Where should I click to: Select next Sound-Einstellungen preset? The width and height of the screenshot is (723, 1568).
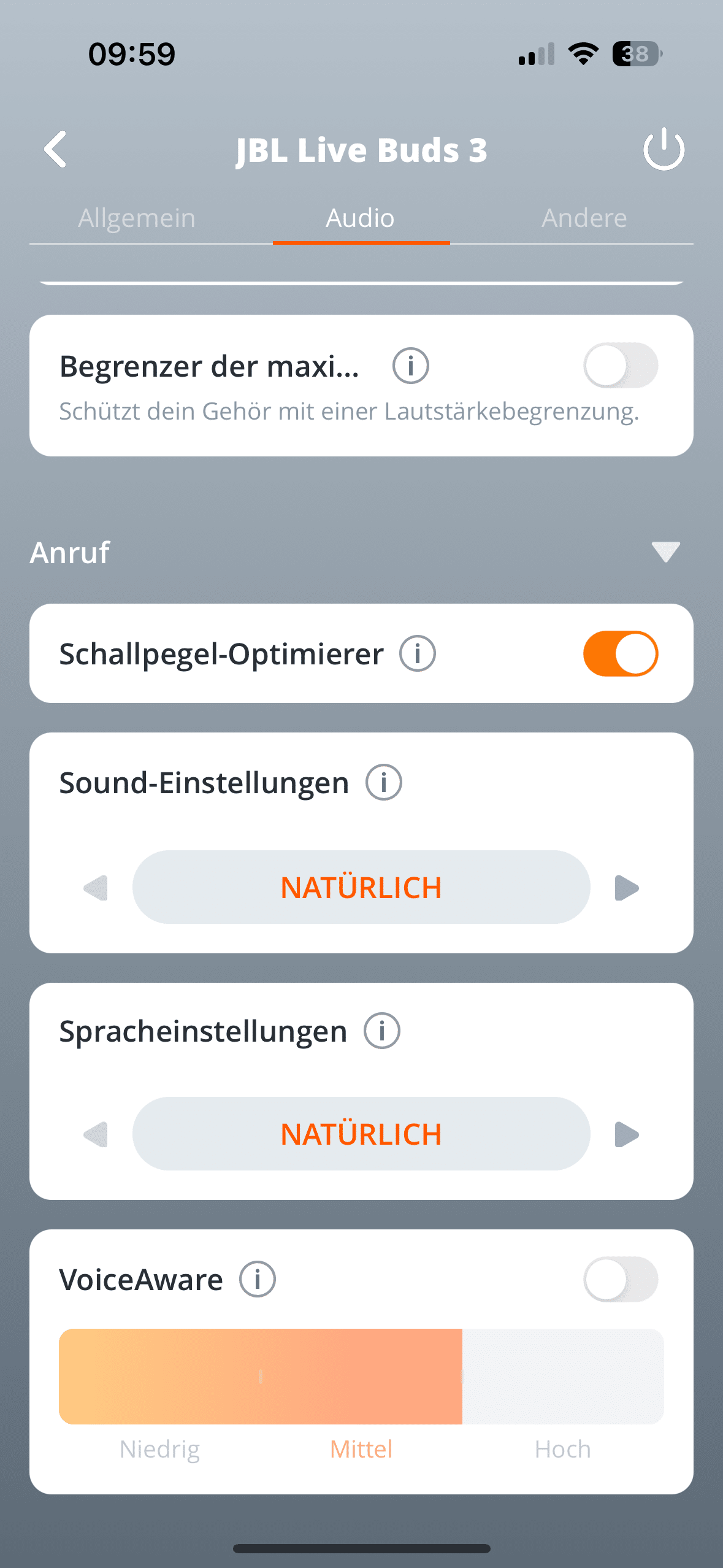(x=627, y=888)
